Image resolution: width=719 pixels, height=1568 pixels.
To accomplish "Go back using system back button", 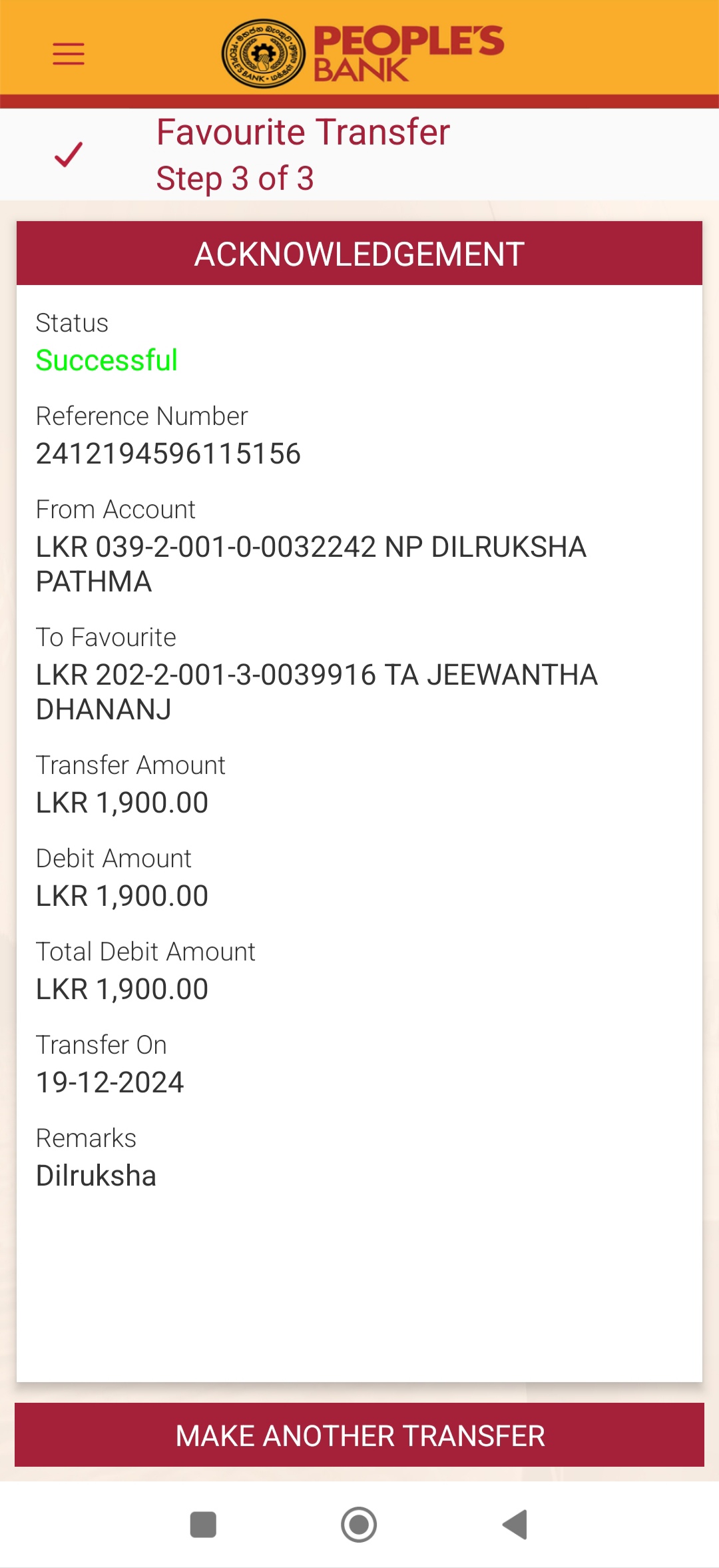I will coord(515,1524).
